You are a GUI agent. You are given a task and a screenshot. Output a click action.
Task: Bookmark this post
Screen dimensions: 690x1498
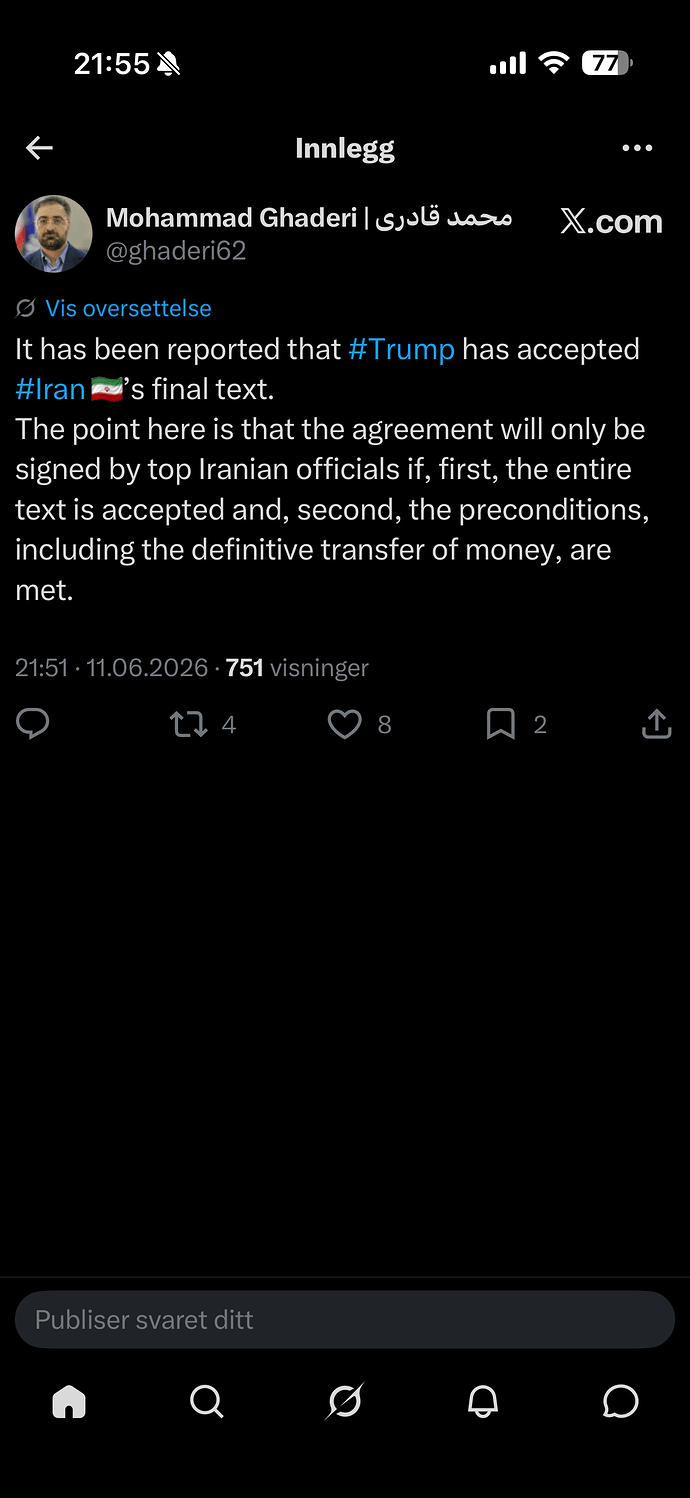coord(500,724)
